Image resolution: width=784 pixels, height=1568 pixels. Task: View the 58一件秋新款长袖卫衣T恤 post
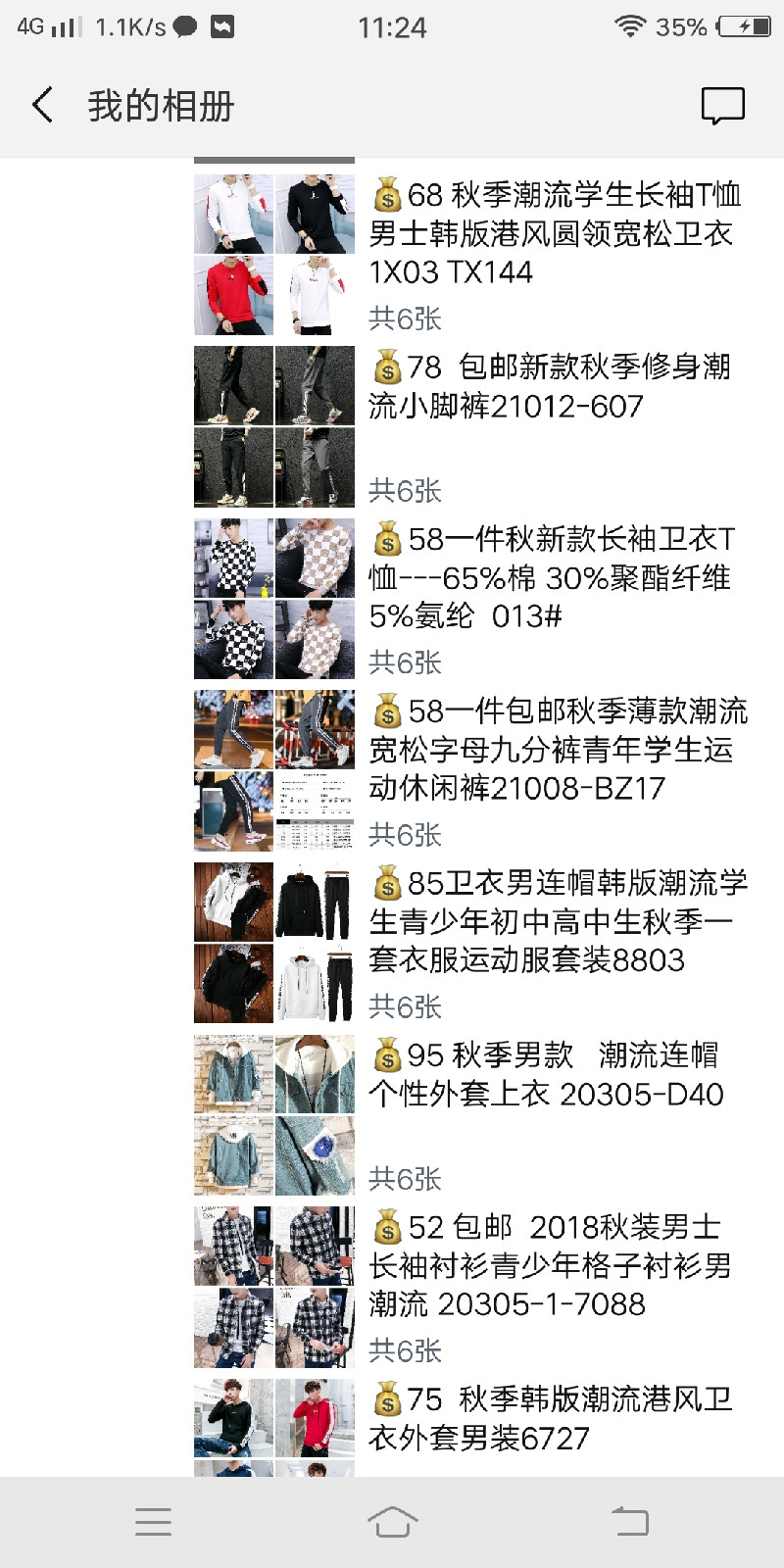[470, 599]
